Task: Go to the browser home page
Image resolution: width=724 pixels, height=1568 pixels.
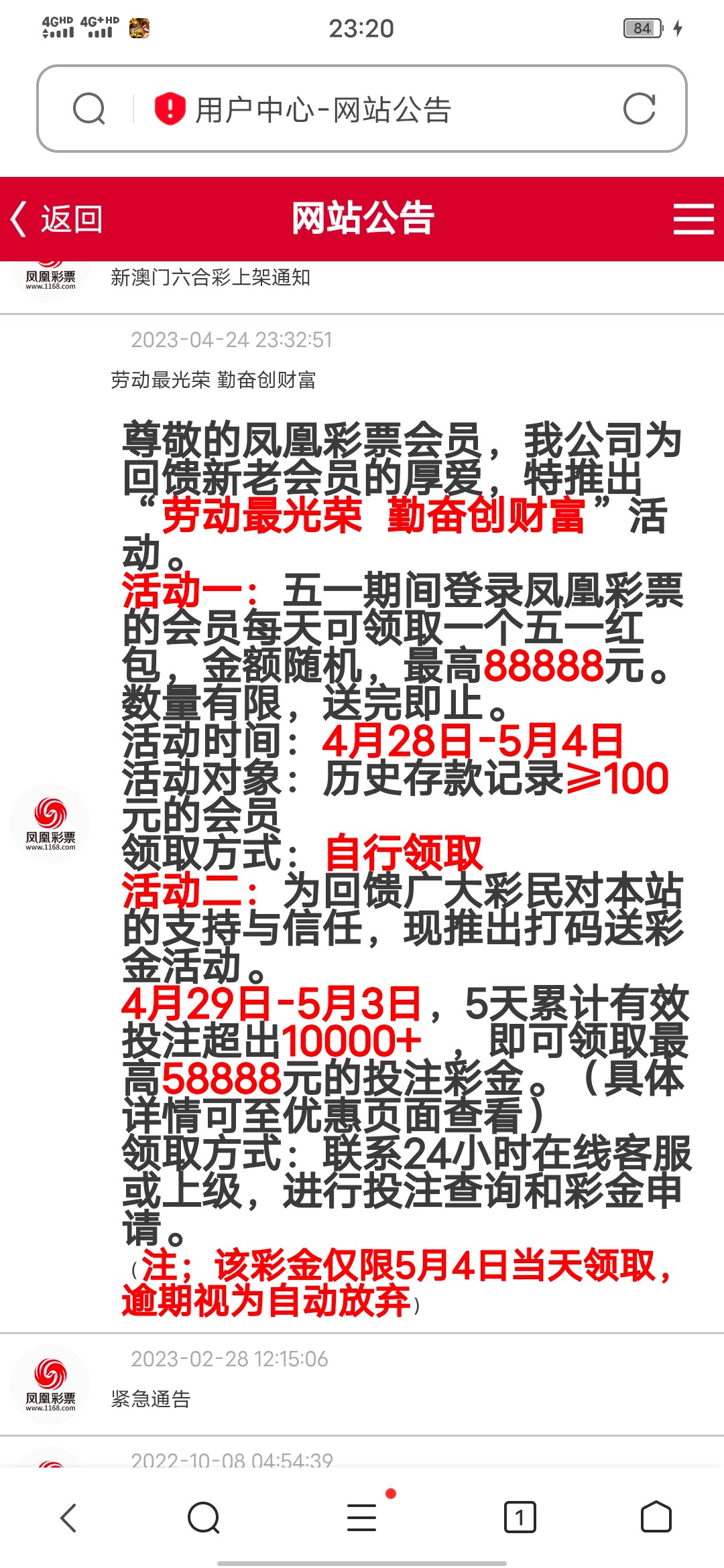Action: [656, 1518]
